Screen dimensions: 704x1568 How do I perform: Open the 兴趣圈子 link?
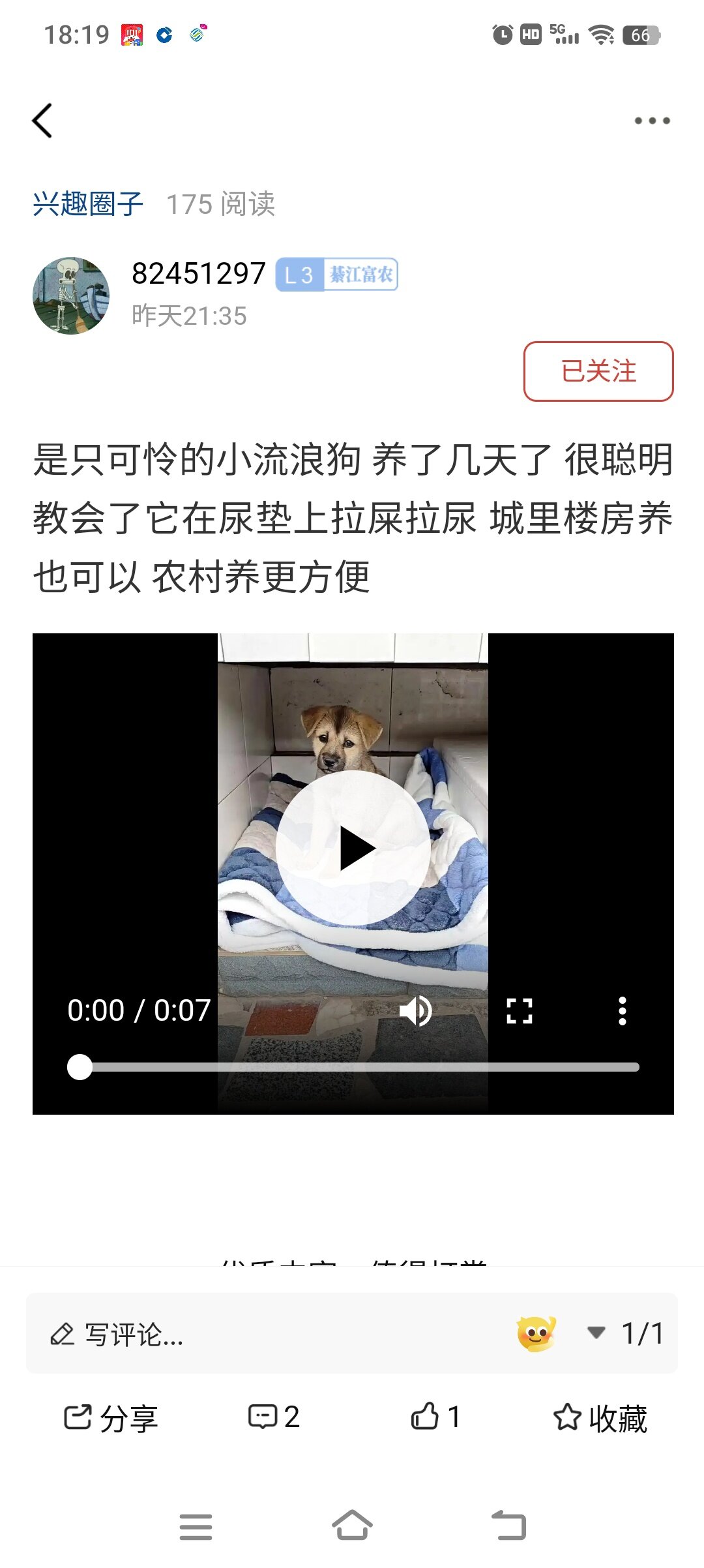pyautogui.click(x=88, y=204)
